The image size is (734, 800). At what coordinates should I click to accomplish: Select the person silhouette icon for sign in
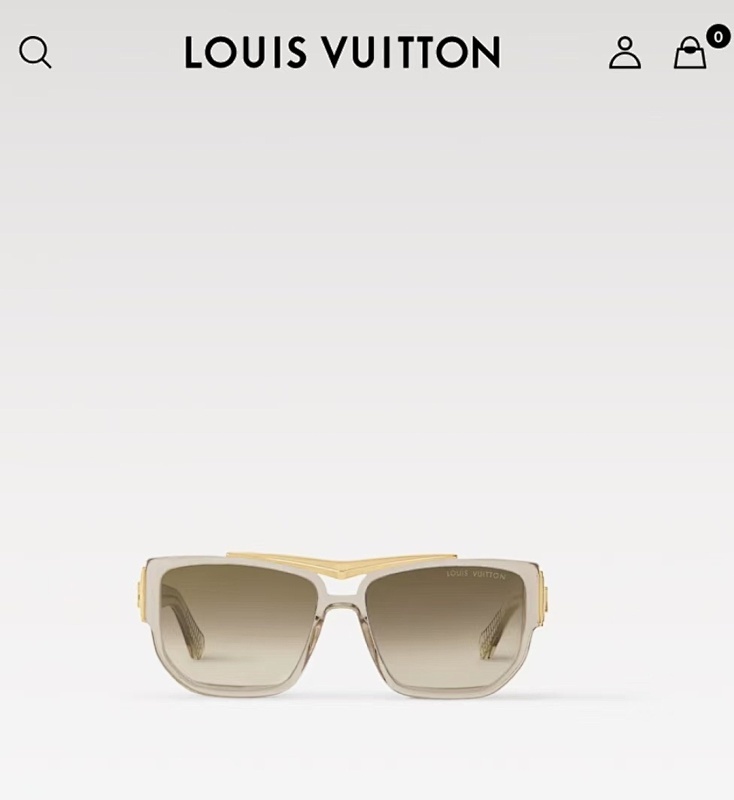point(625,53)
